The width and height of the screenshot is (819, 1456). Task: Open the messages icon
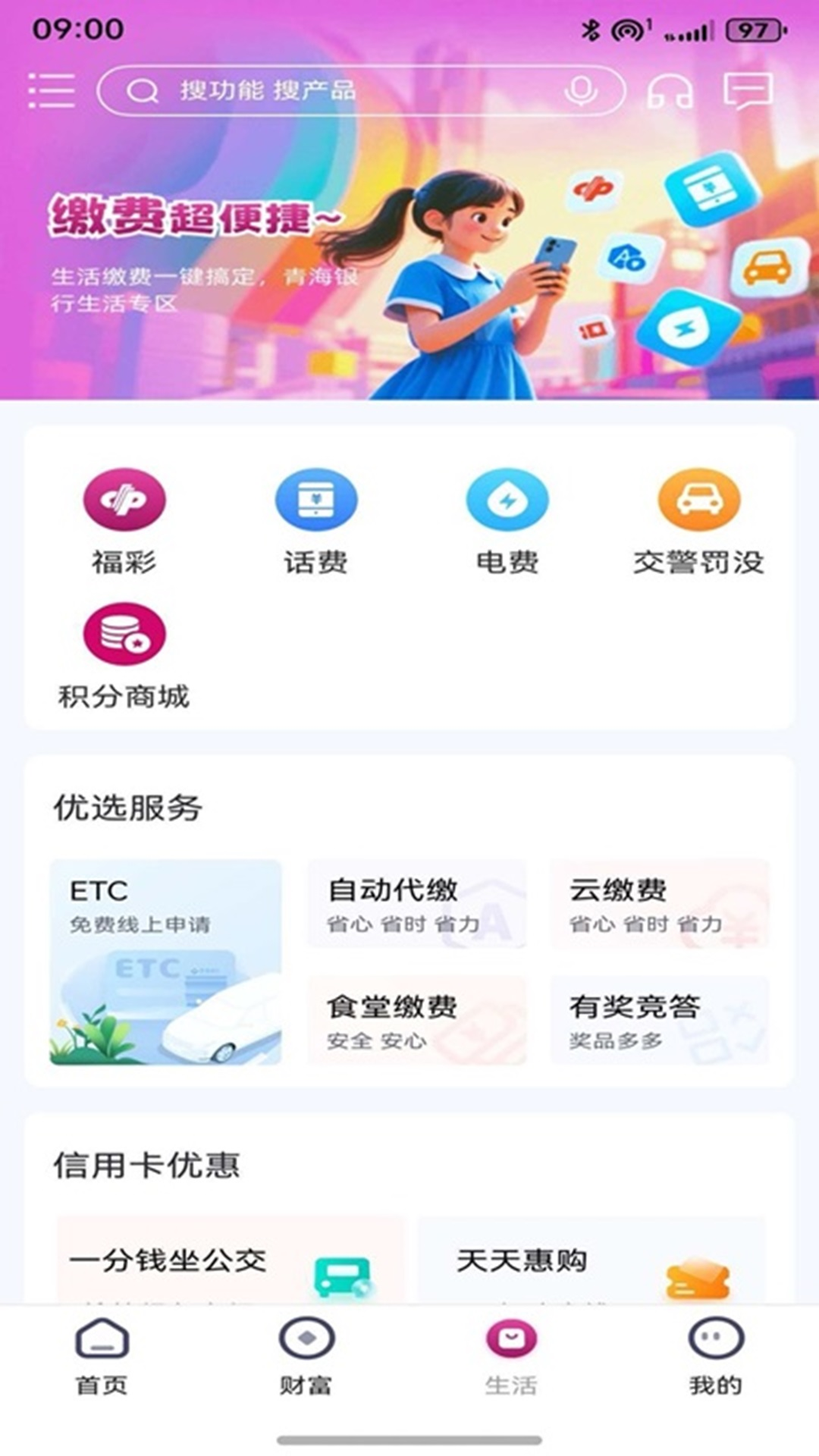coord(748,91)
